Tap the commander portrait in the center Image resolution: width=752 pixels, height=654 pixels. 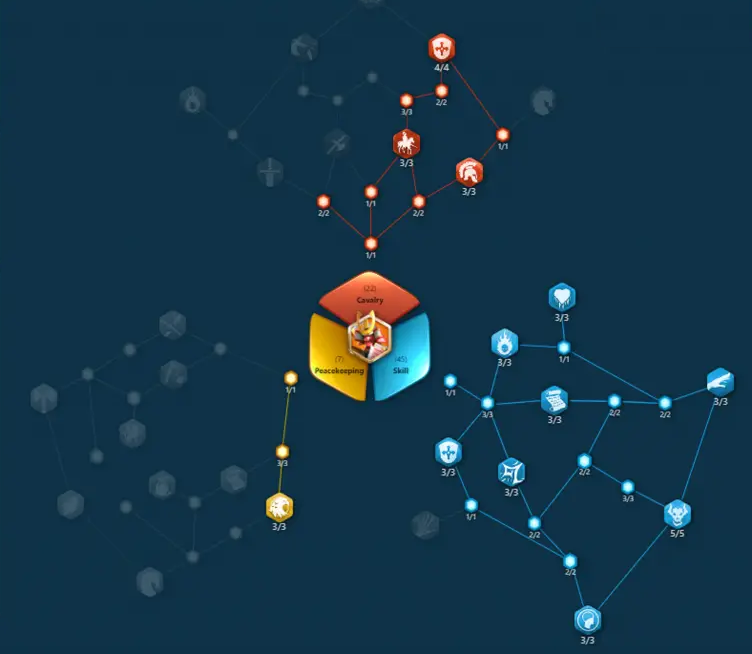click(368, 340)
